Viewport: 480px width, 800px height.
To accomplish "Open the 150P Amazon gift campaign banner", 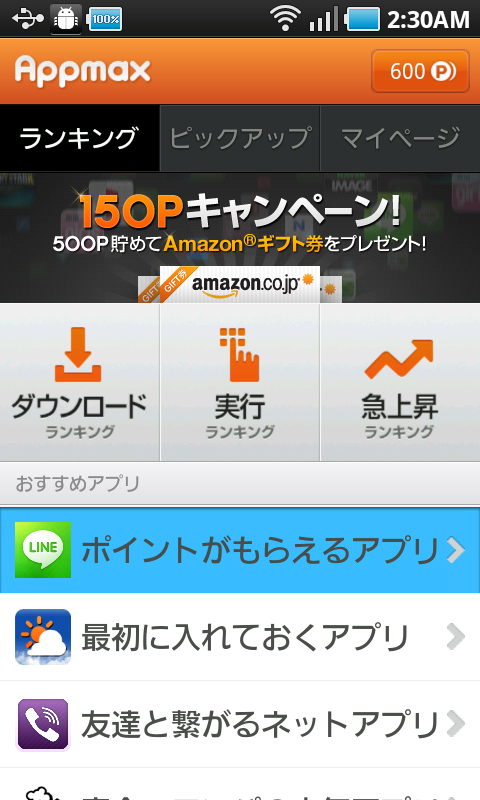I will coord(240,238).
